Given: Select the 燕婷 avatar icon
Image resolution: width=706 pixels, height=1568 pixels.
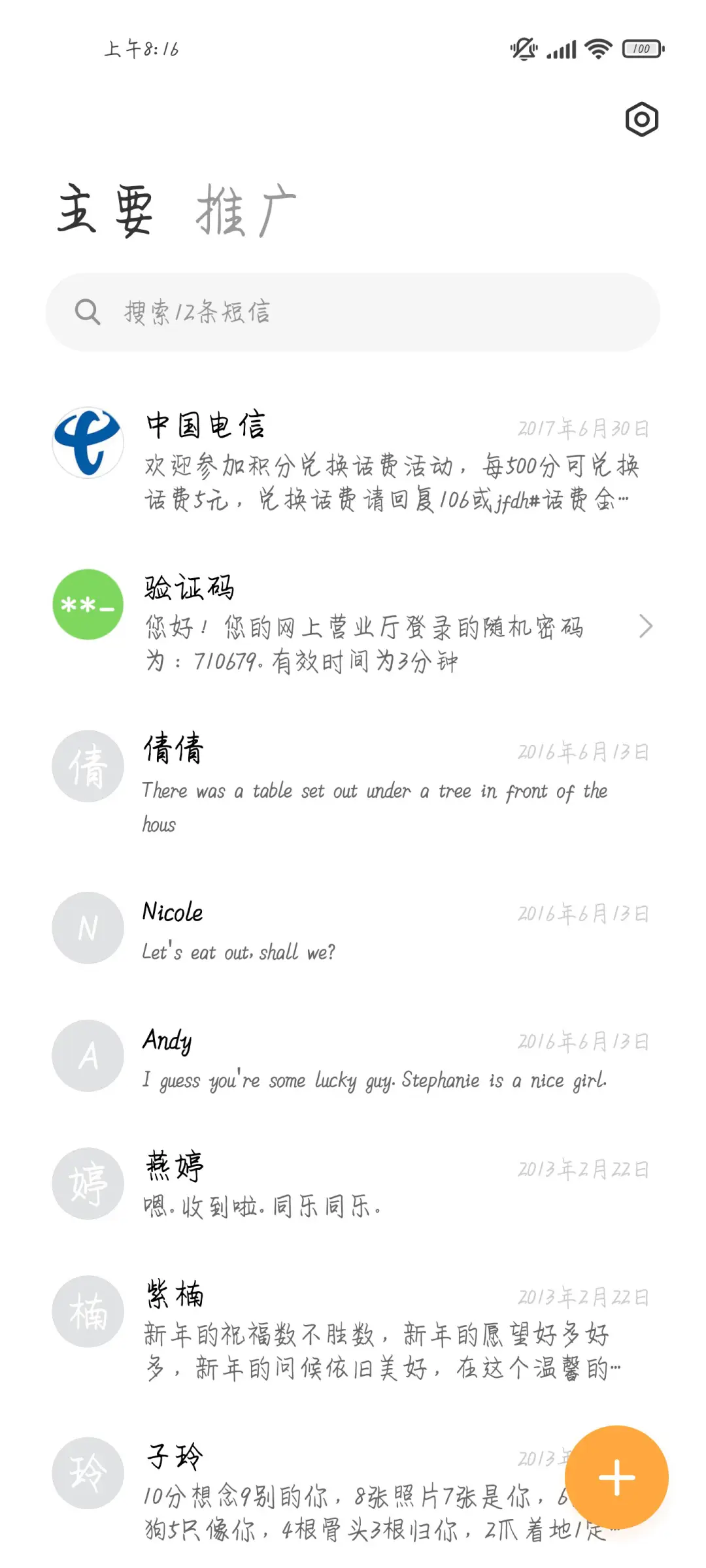Looking at the screenshot, I should tap(88, 1185).
